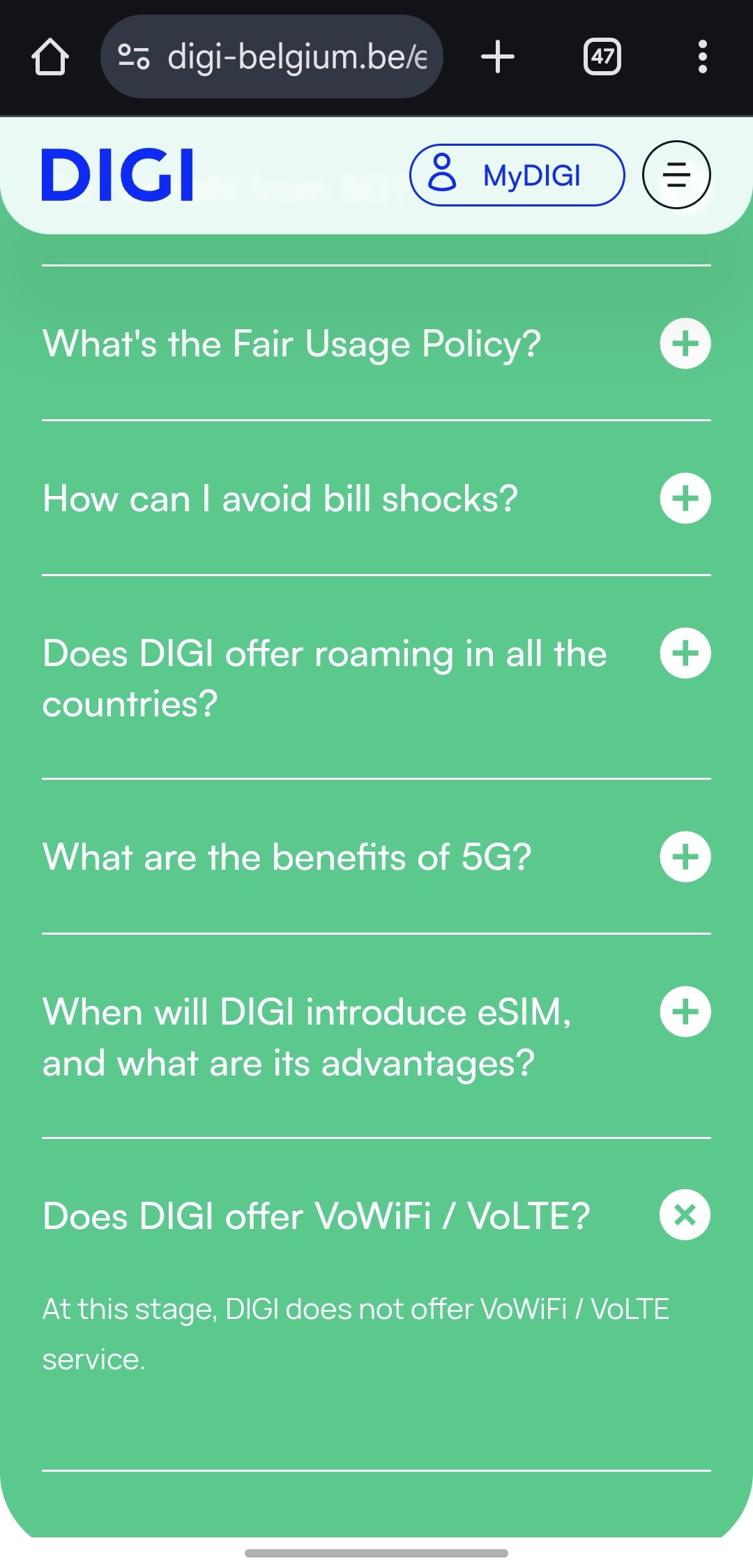
Task: Expand the bill shocks question
Action: click(685, 498)
